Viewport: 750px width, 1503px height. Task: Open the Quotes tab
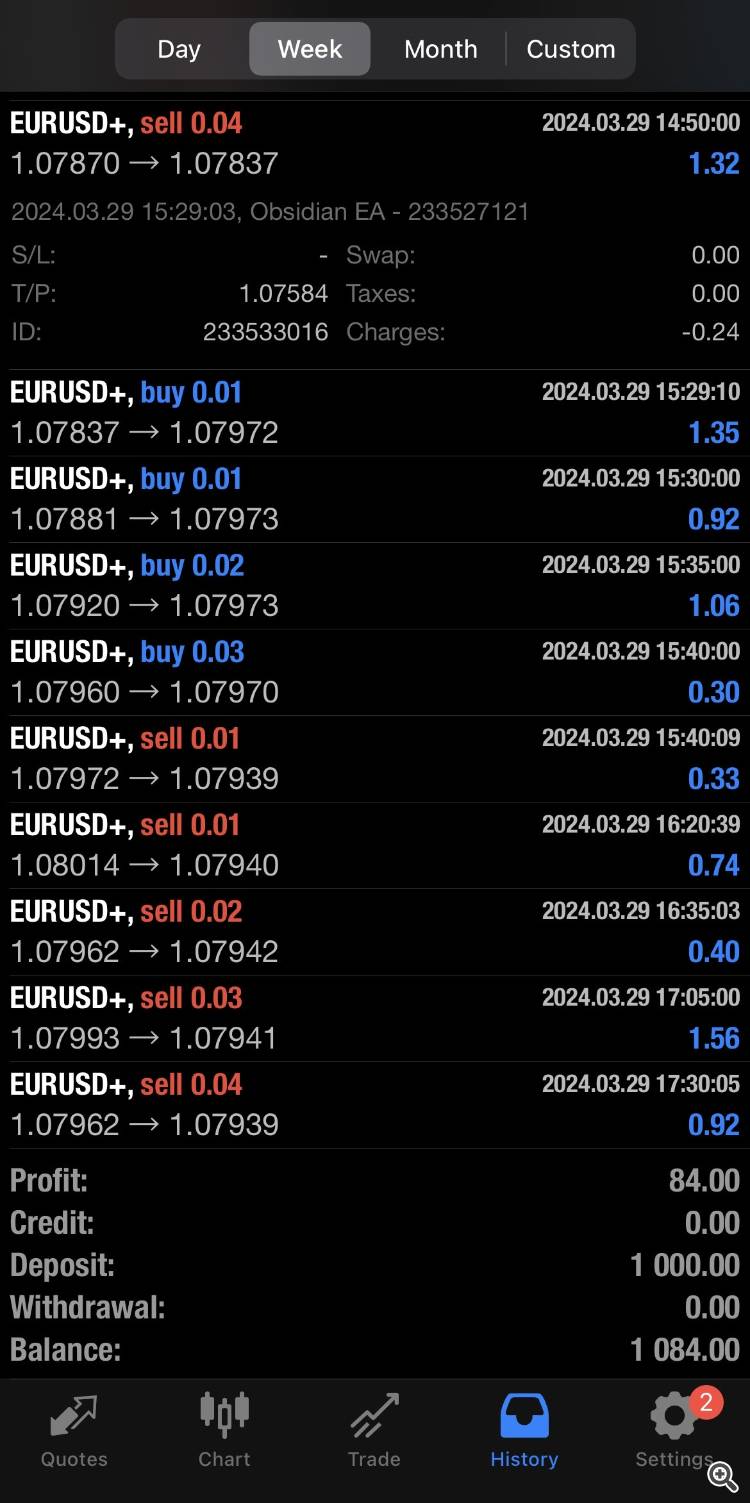click(74, 1431)
